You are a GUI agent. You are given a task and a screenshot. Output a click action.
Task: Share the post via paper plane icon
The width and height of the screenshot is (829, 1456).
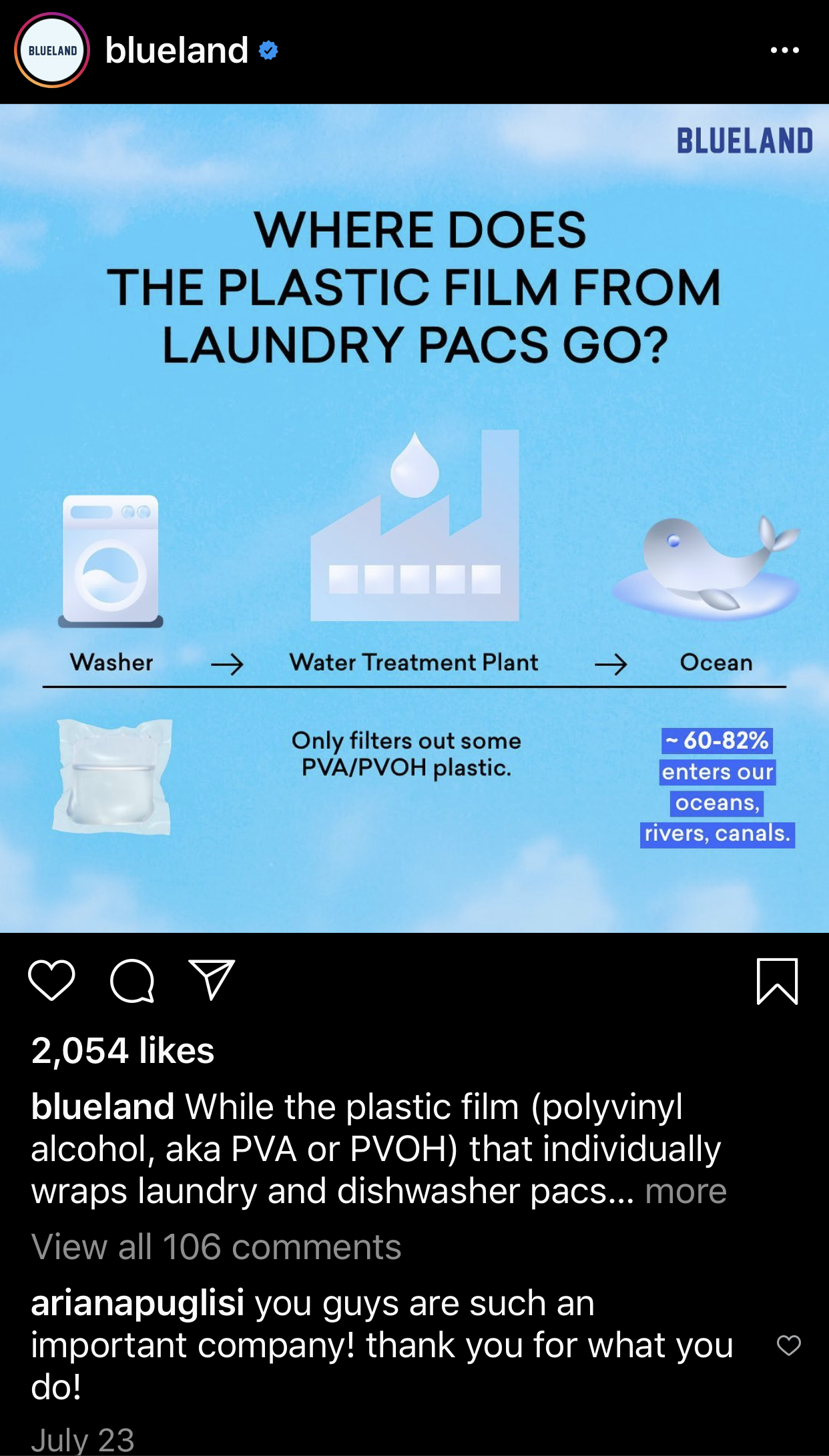[x=212, y=980]
